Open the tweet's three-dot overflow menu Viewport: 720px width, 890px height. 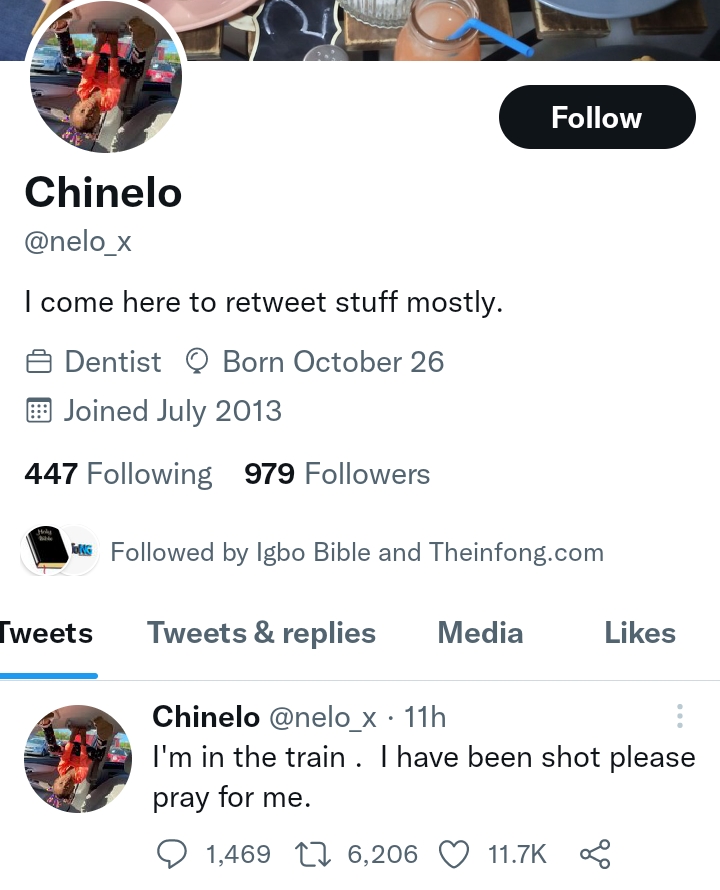pyautogui.click(x=679, y=716)
